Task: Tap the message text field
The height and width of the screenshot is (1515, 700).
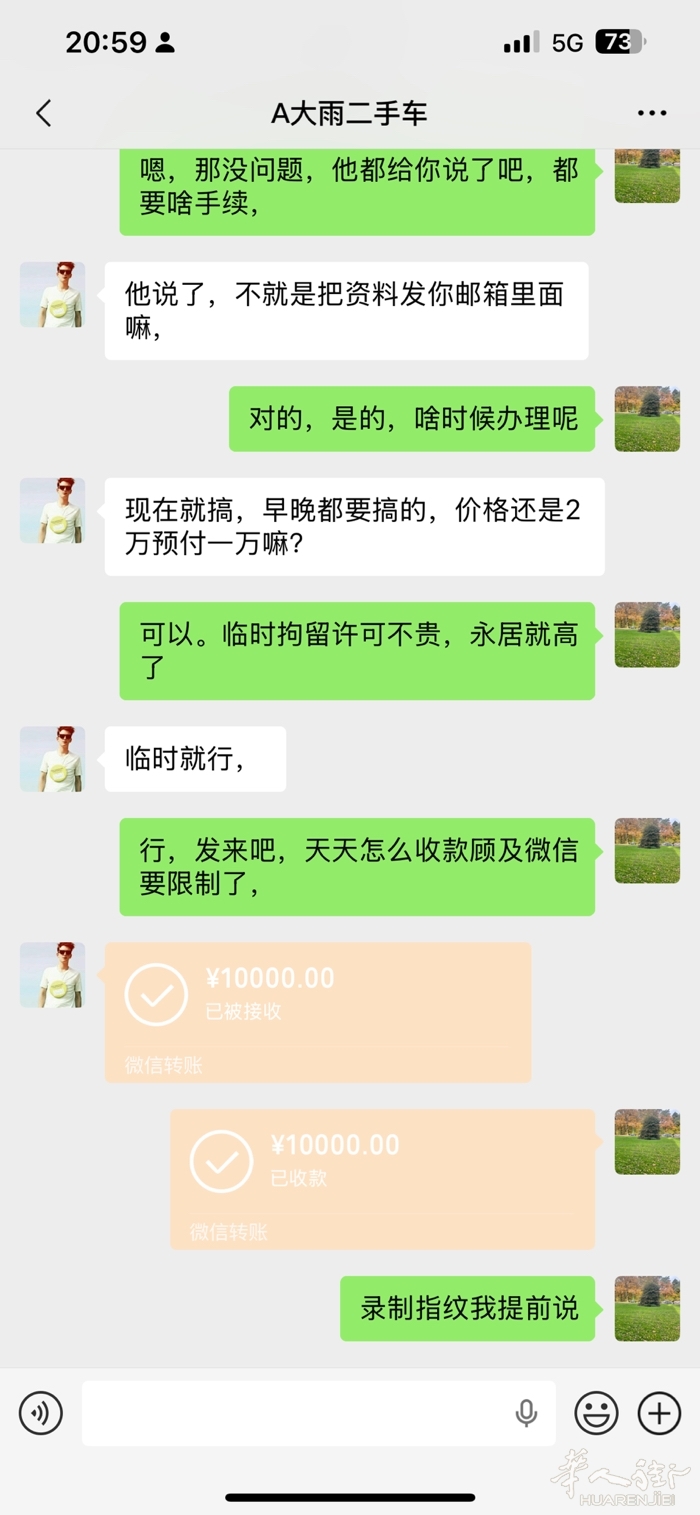Action: click(x=300, y=1413)
